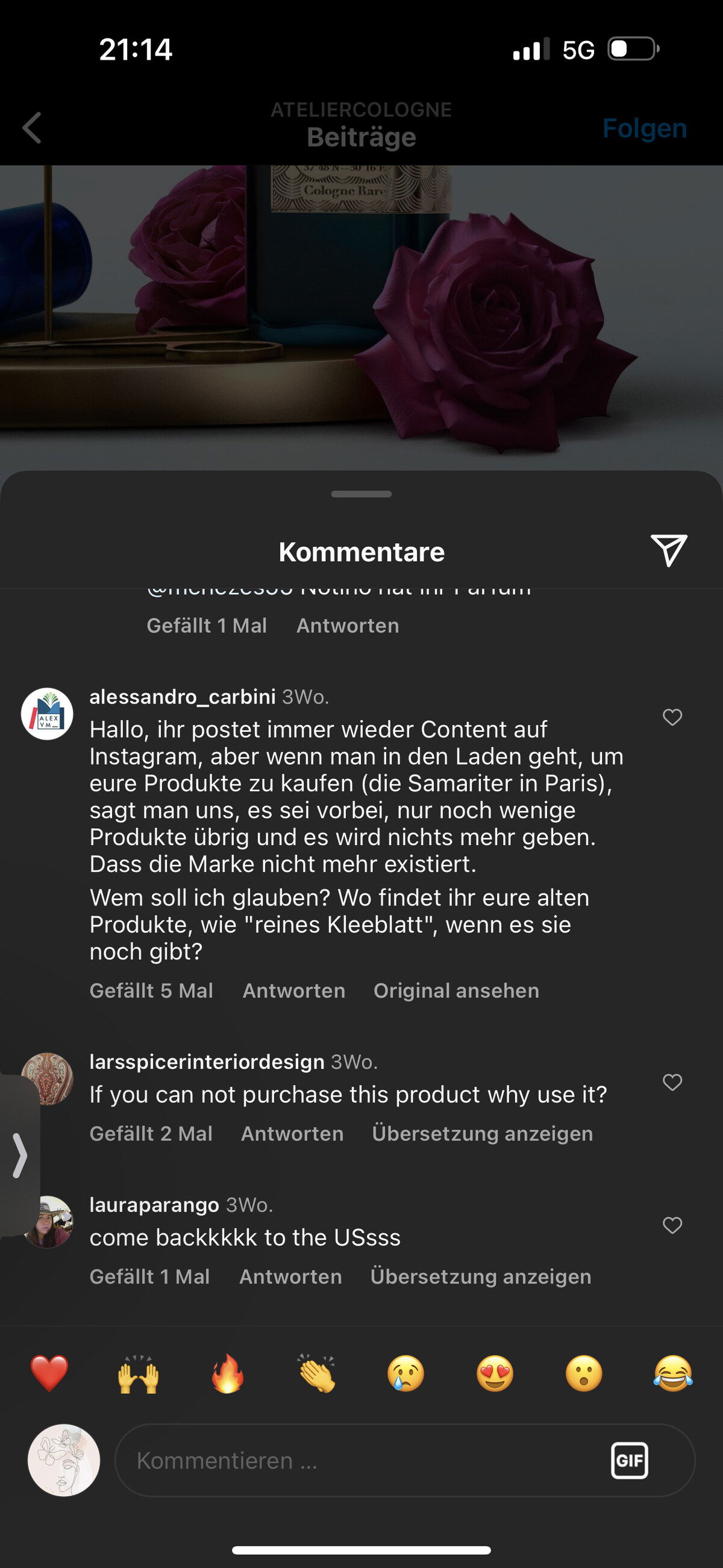Insert the laughing tears emoji
Screen dimensions: 723x1568
point(672,1373)
